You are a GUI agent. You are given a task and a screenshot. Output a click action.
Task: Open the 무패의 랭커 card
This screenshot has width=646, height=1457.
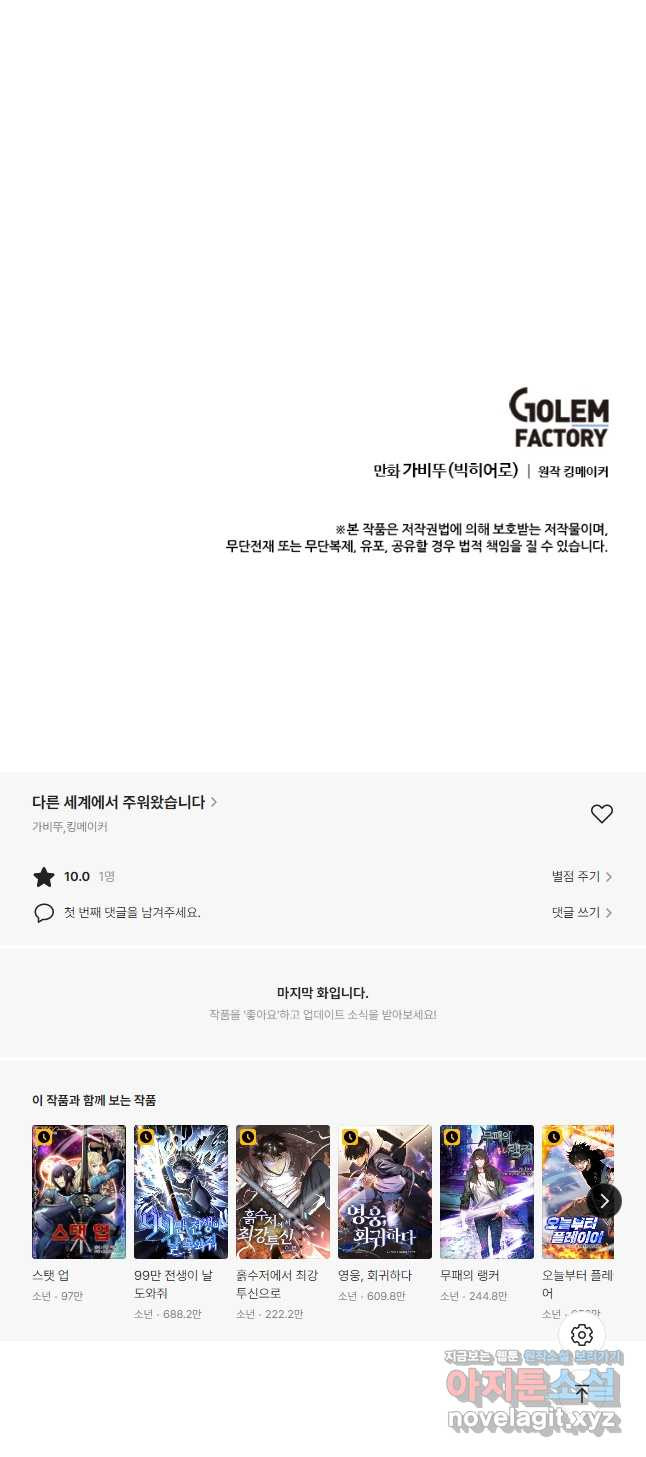tap(487, 1192)
